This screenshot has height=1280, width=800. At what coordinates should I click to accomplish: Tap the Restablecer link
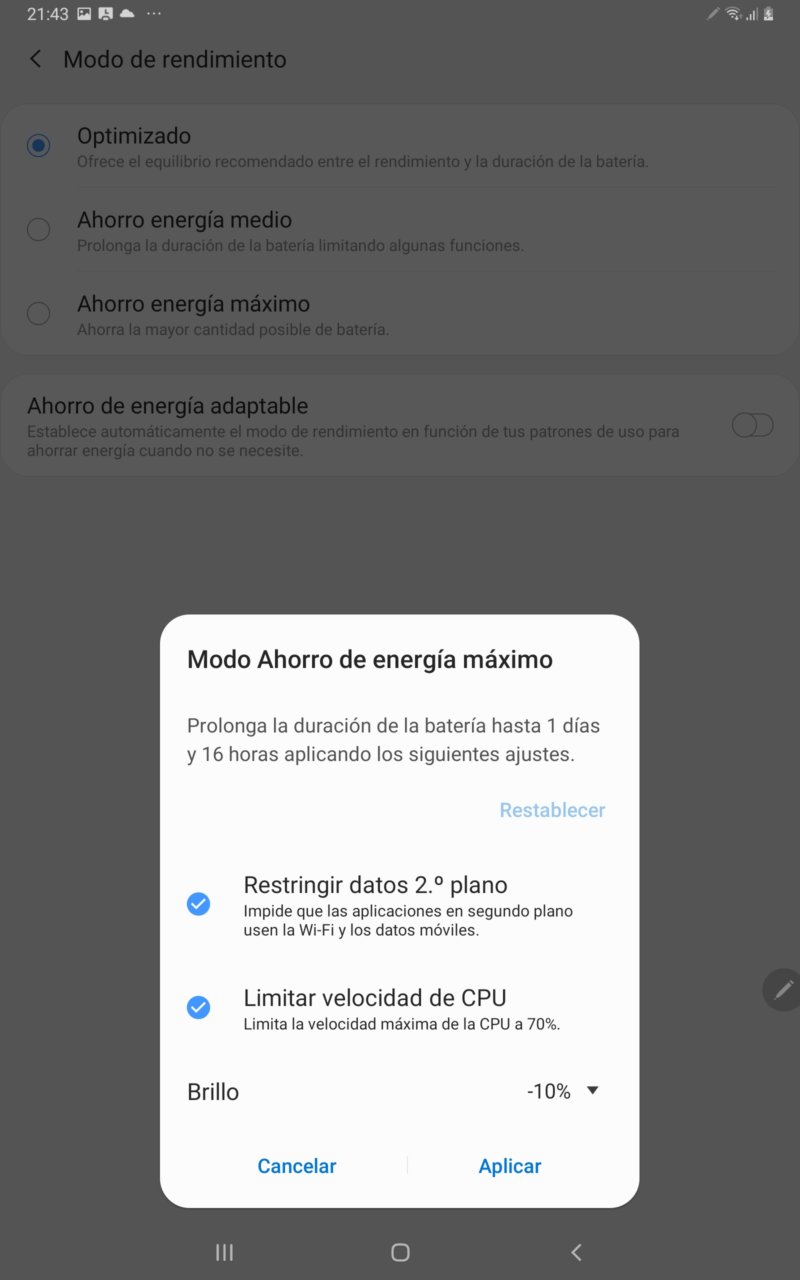pos(552,810)
